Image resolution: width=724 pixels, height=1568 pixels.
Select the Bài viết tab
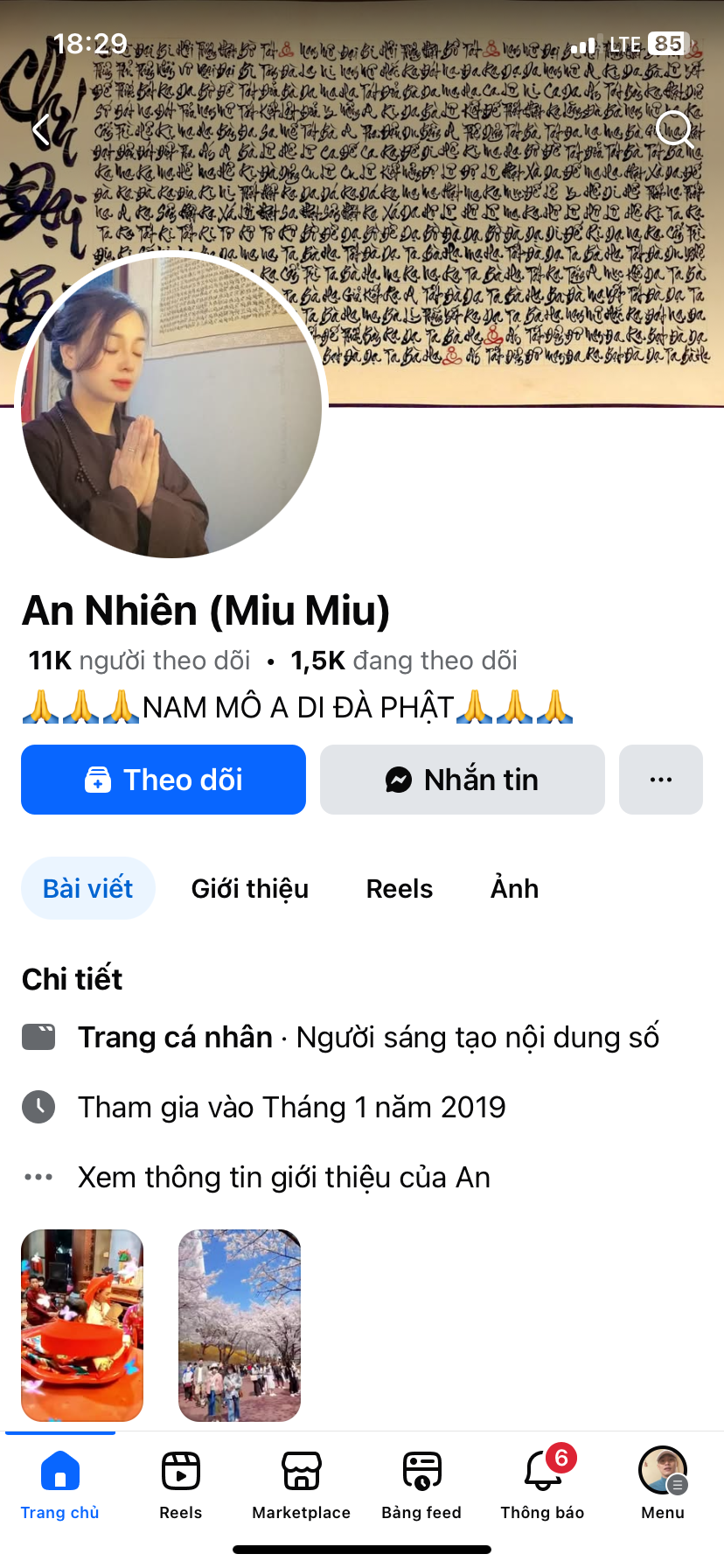(x=88, y=888)
